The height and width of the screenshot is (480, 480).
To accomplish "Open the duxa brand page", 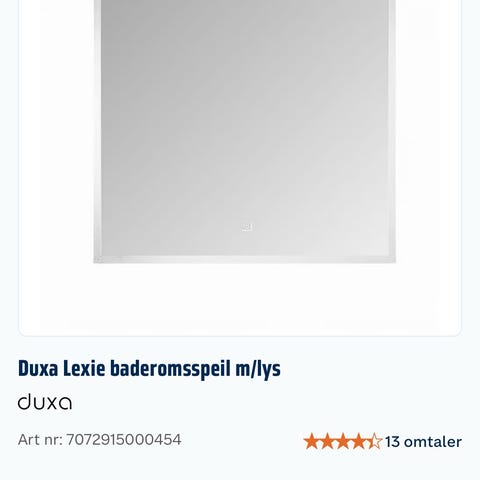I will [45, 402].
